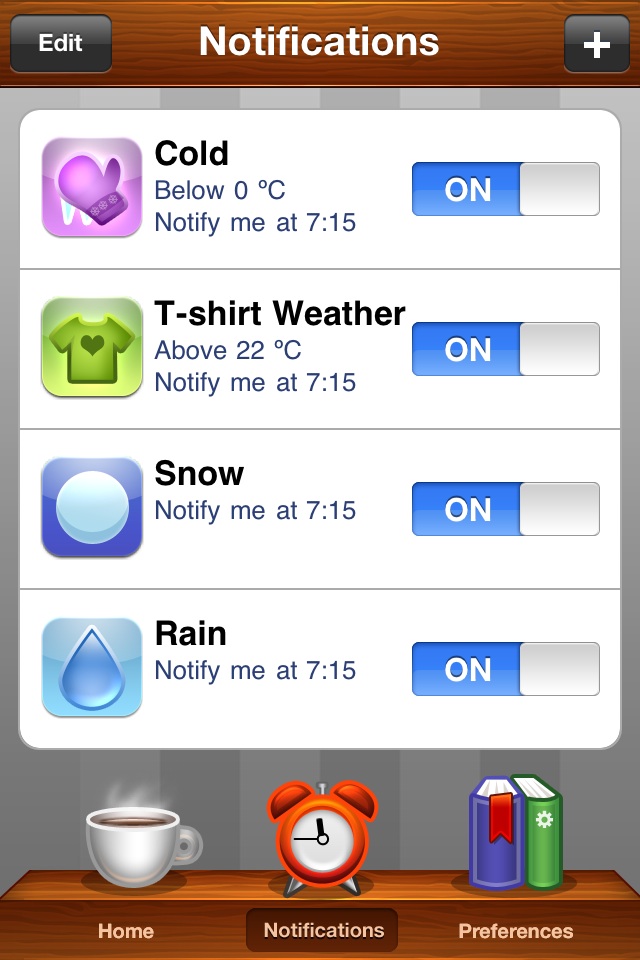Switch to the Preferences tab

[x=515, y=900]
